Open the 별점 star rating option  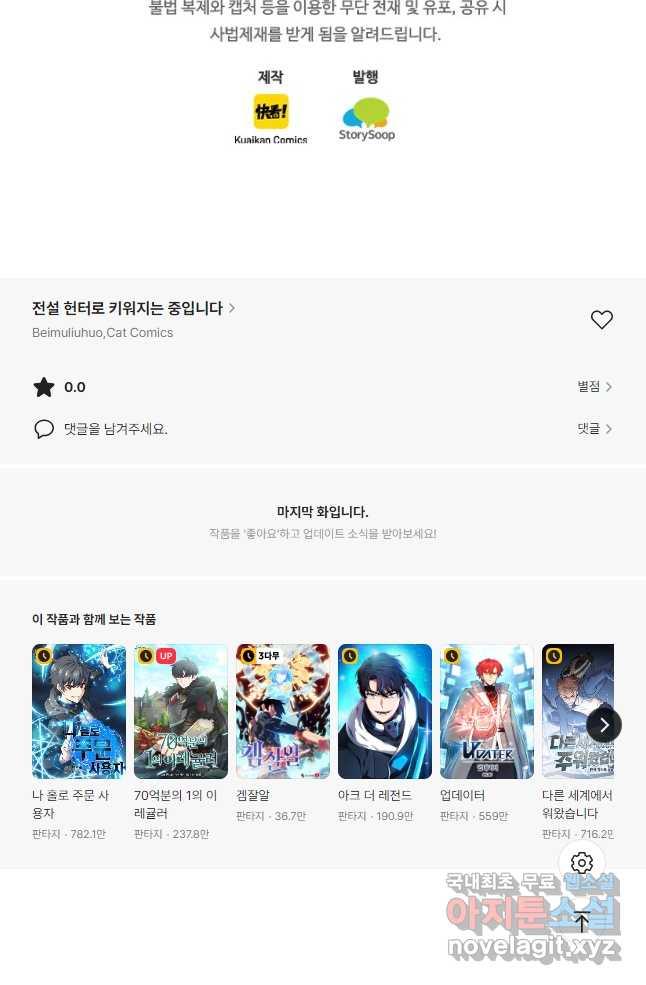[594, 387]
